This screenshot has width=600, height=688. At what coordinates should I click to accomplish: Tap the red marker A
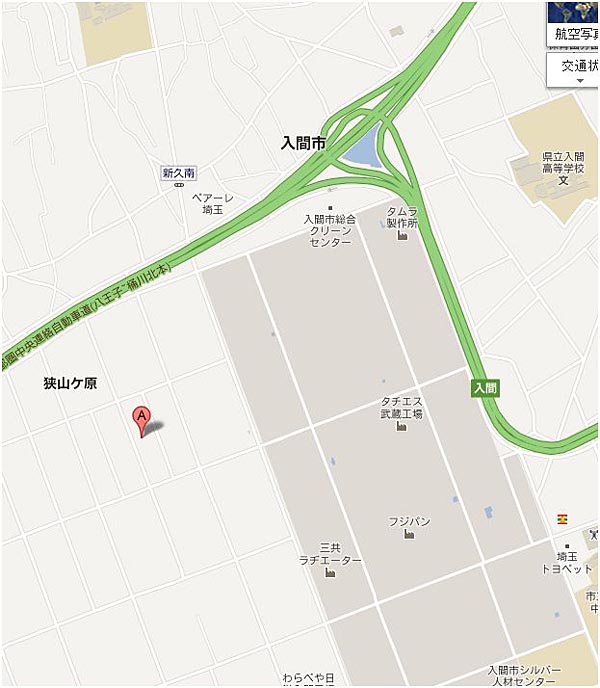click(x=142, y=418)
